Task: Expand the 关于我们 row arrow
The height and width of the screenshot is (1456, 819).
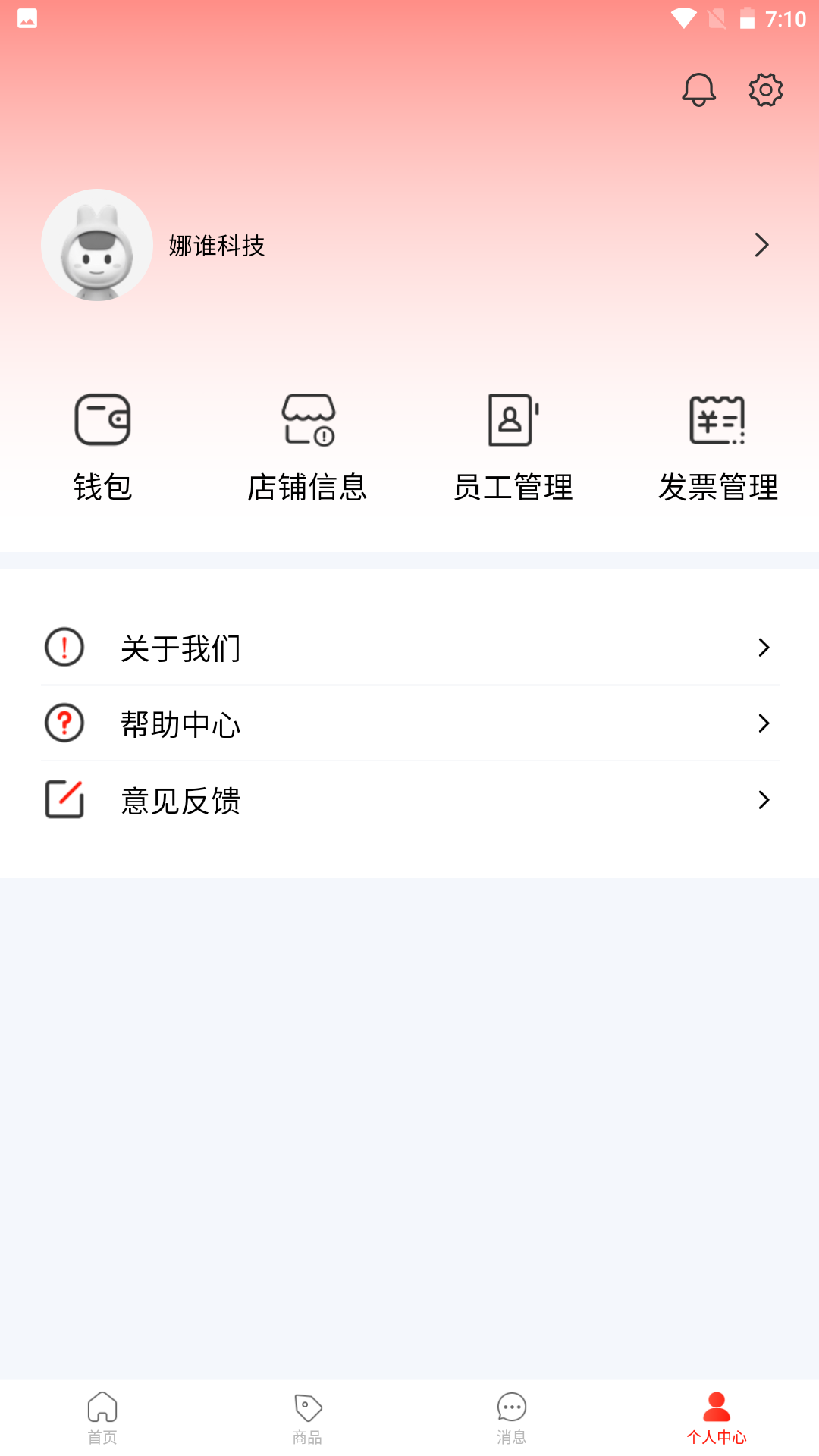Action: point(764,648)
